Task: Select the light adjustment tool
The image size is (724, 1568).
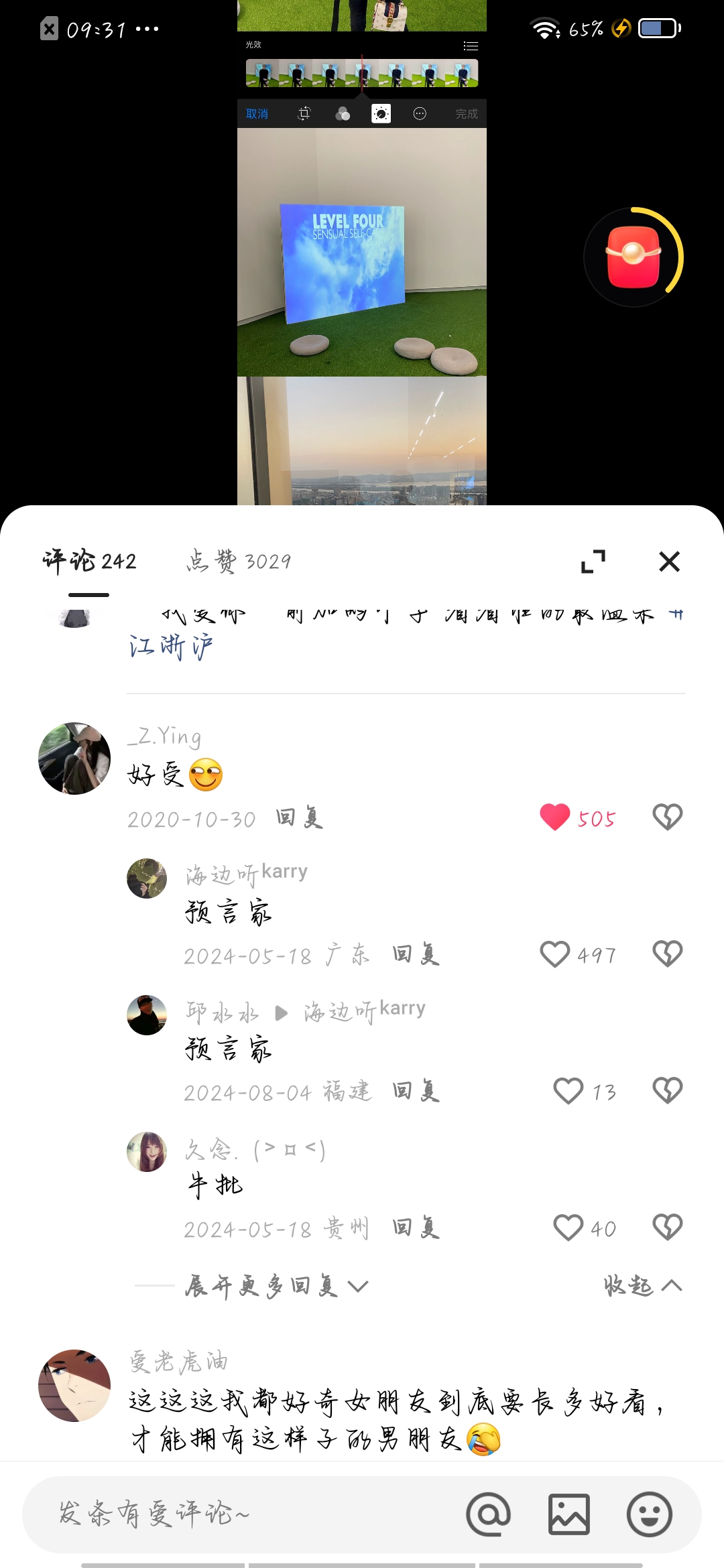Action: click(379, 113)
